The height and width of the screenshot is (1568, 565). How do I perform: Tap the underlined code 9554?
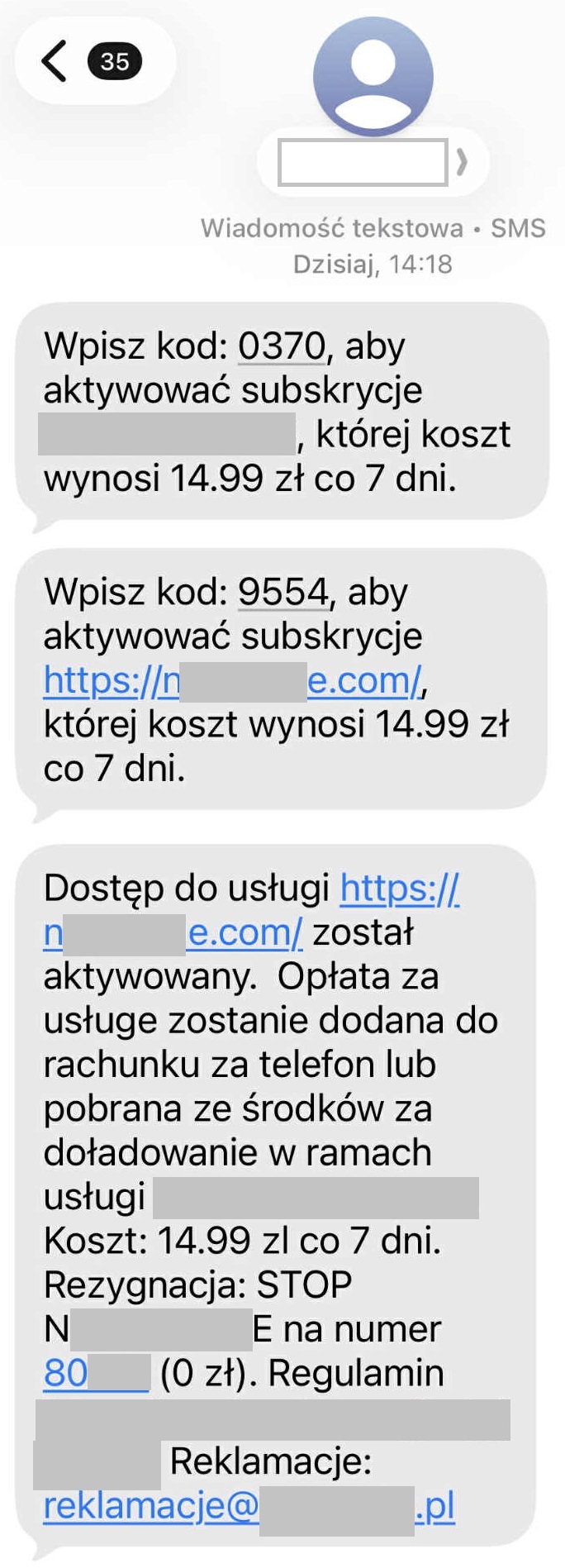pos(282,593)
